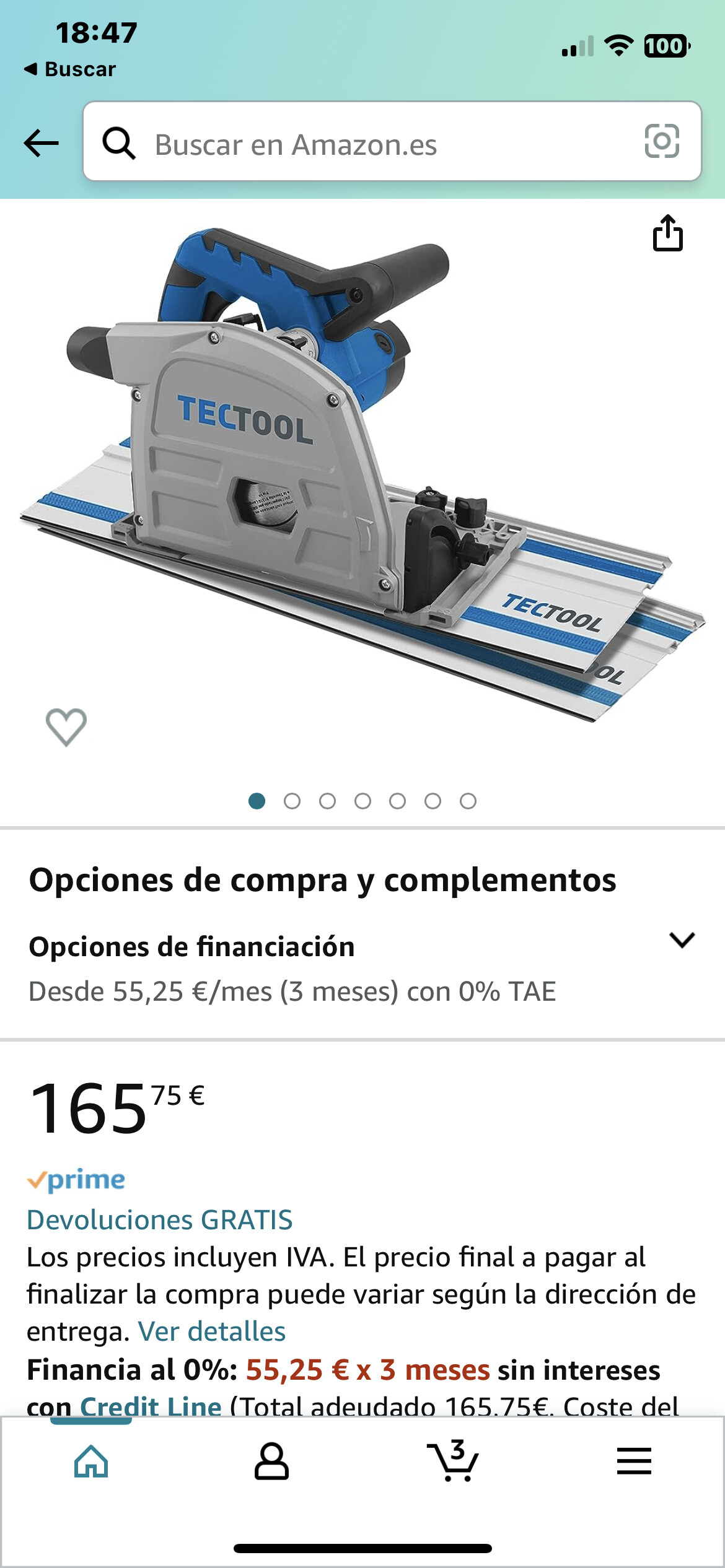Open the Devoluciones GRATIS link
This screenshot has height=1568, width=725.
tap(159, 1219)
